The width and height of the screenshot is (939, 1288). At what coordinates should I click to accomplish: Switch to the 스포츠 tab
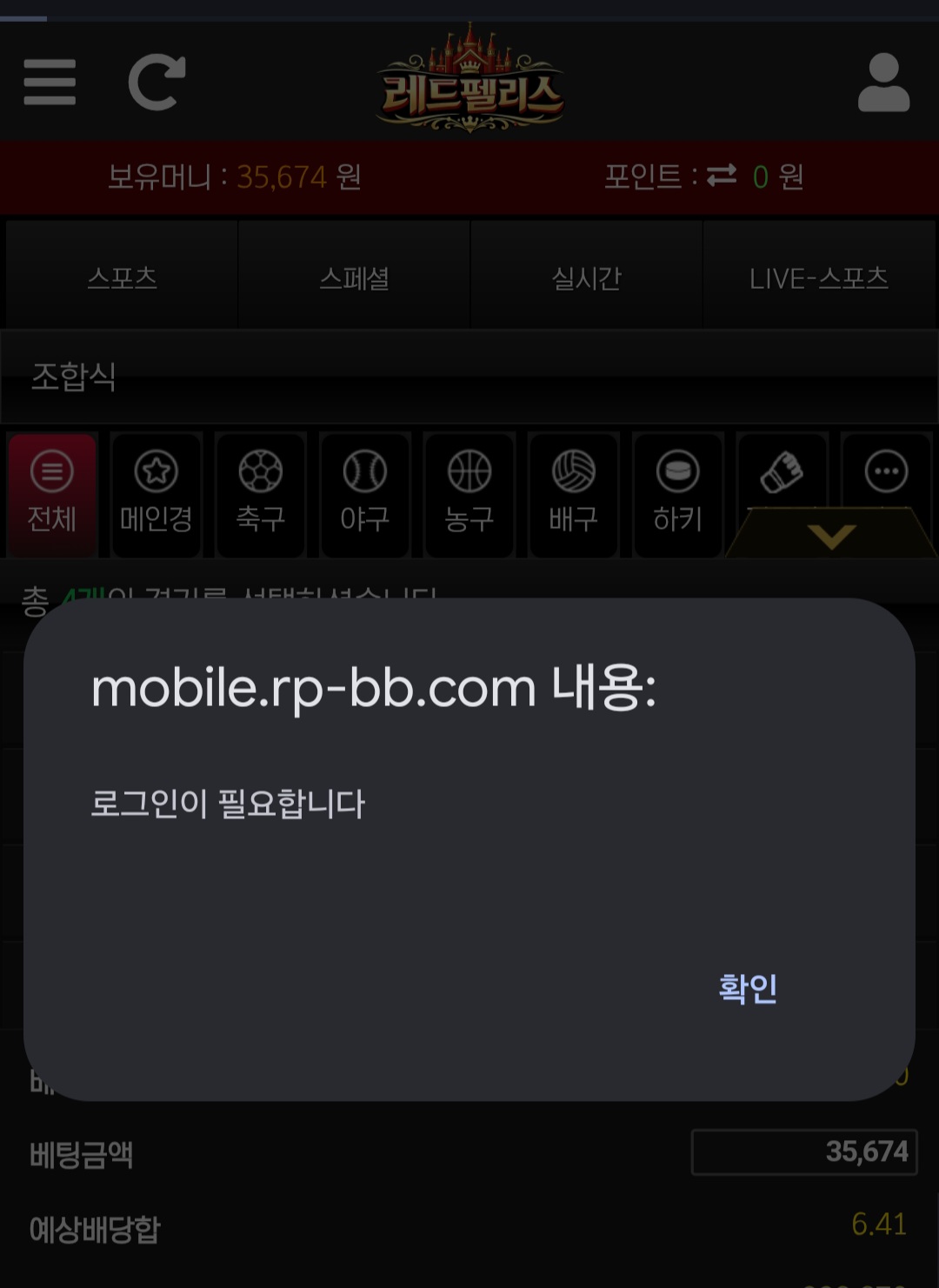coord(122,277)
